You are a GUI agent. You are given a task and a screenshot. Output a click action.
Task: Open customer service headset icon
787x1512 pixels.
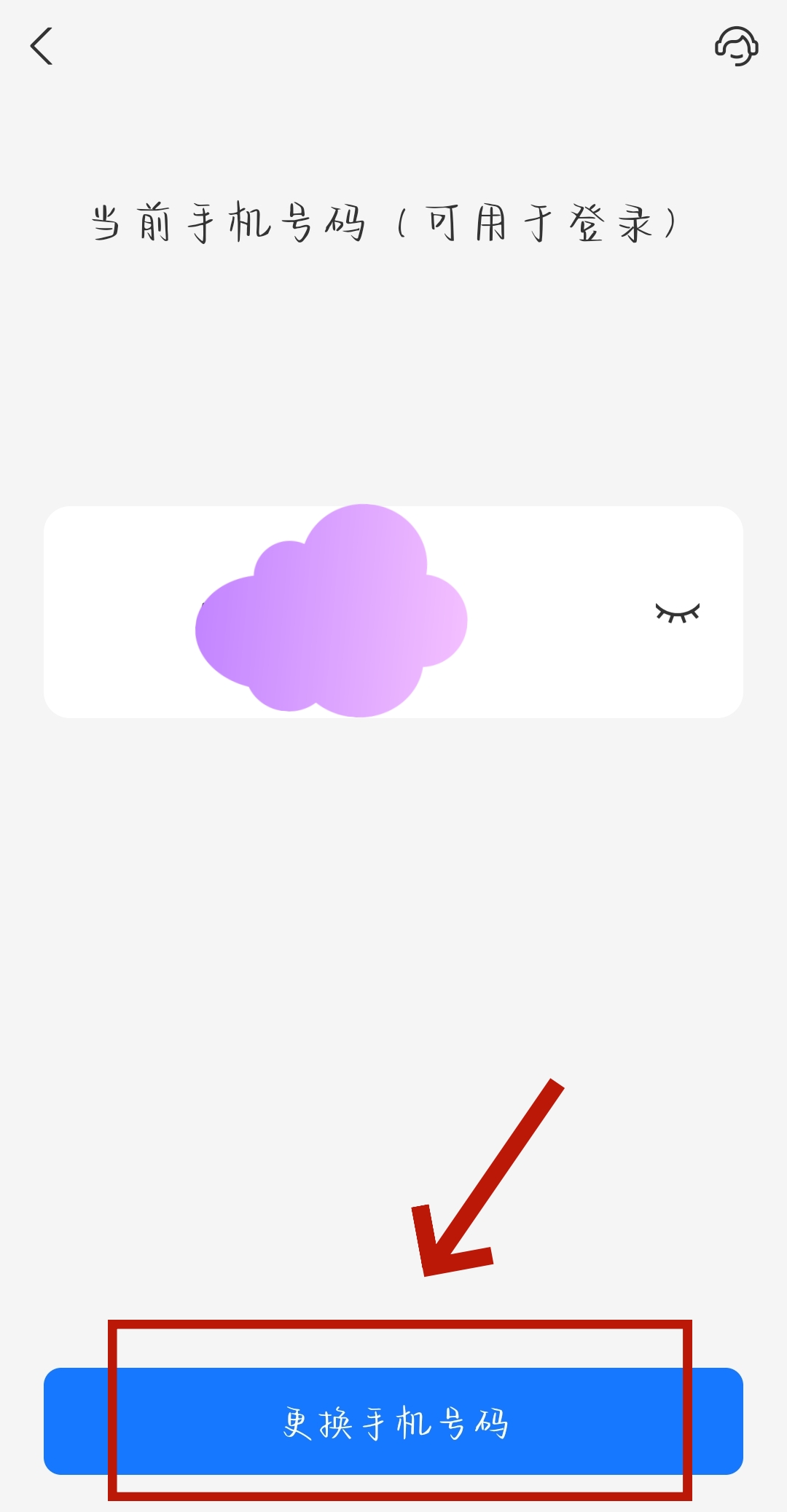tap(736, 47)
